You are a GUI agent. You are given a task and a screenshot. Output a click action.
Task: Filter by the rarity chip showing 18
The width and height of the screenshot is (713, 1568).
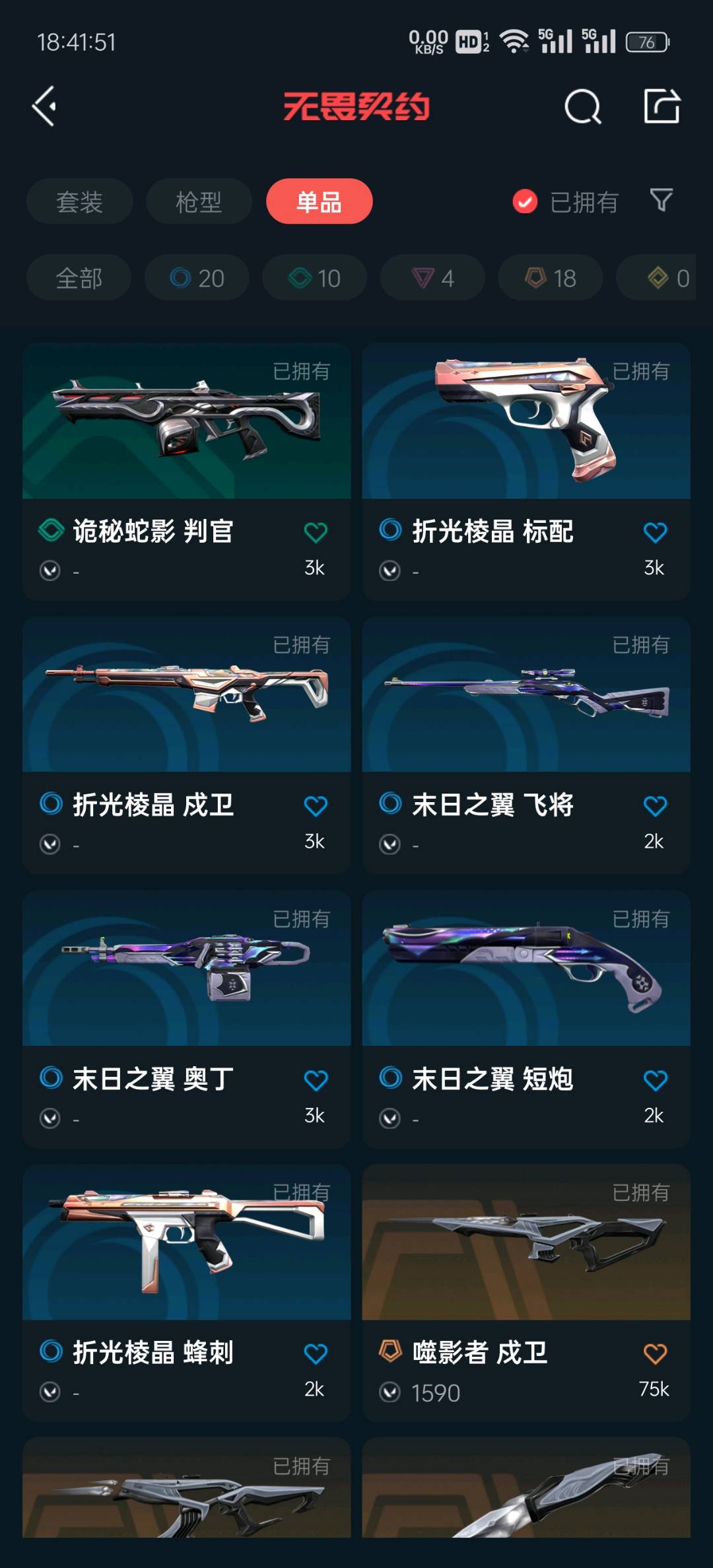click(x=550, y=278)
